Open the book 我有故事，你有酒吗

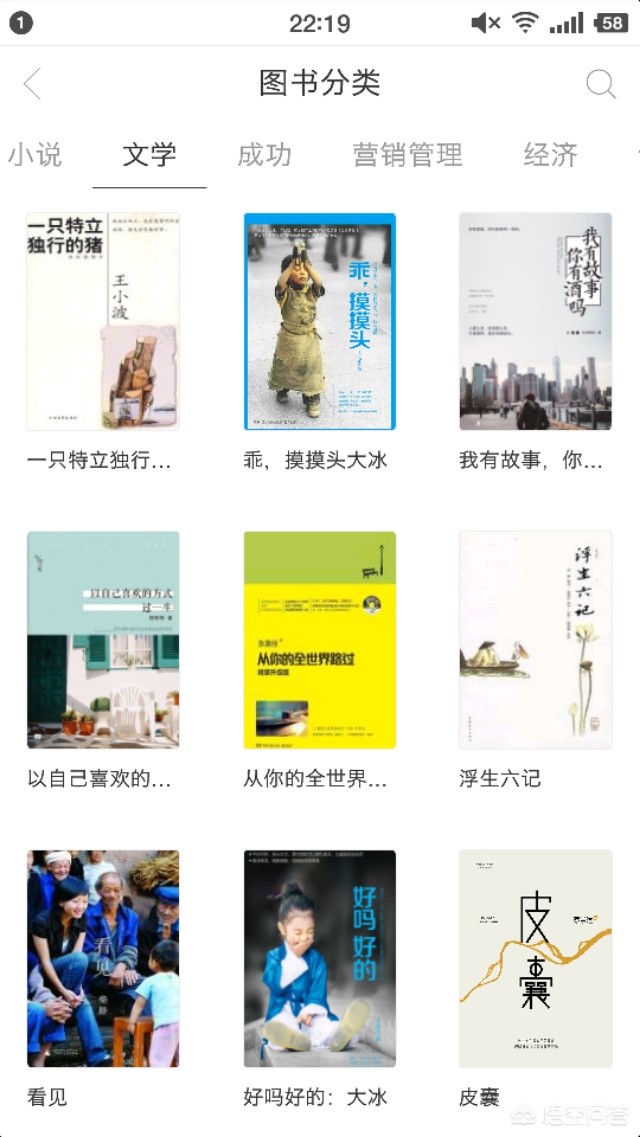[x=535, y=321]
